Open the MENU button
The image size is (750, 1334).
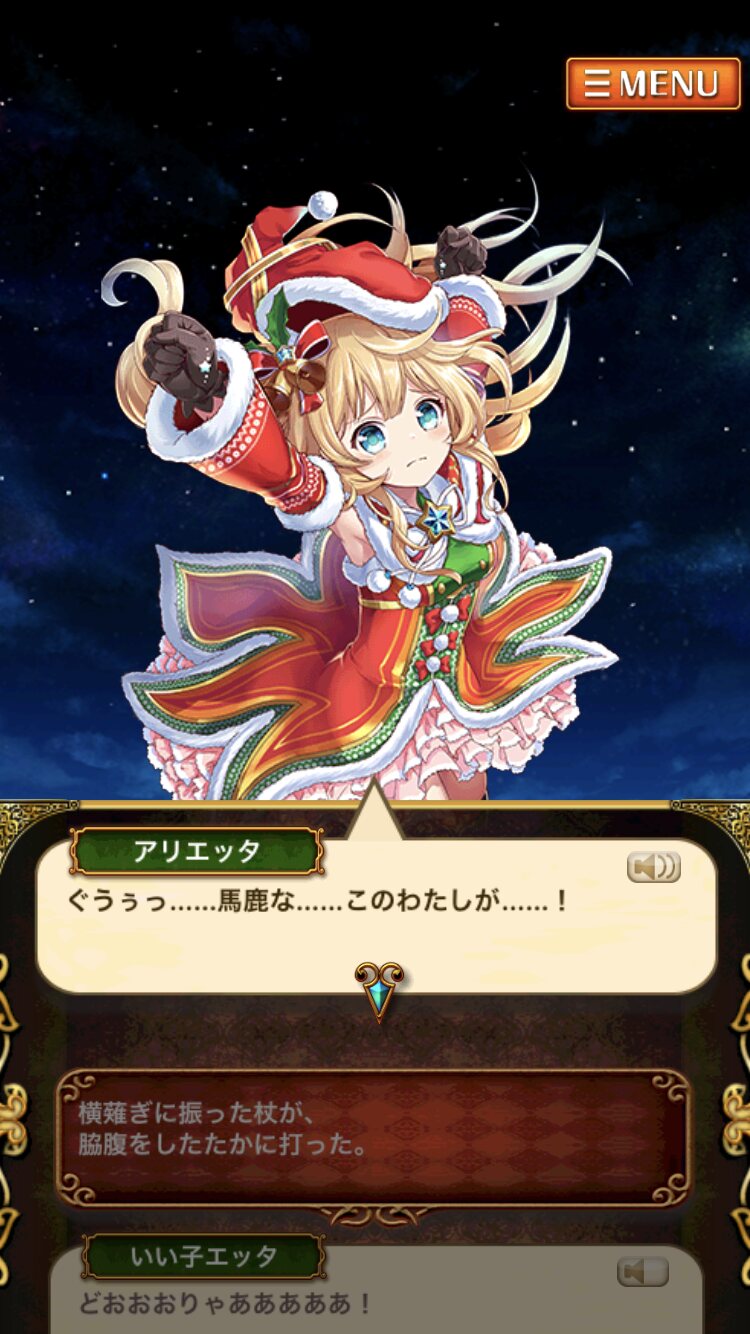coord(653,84)
